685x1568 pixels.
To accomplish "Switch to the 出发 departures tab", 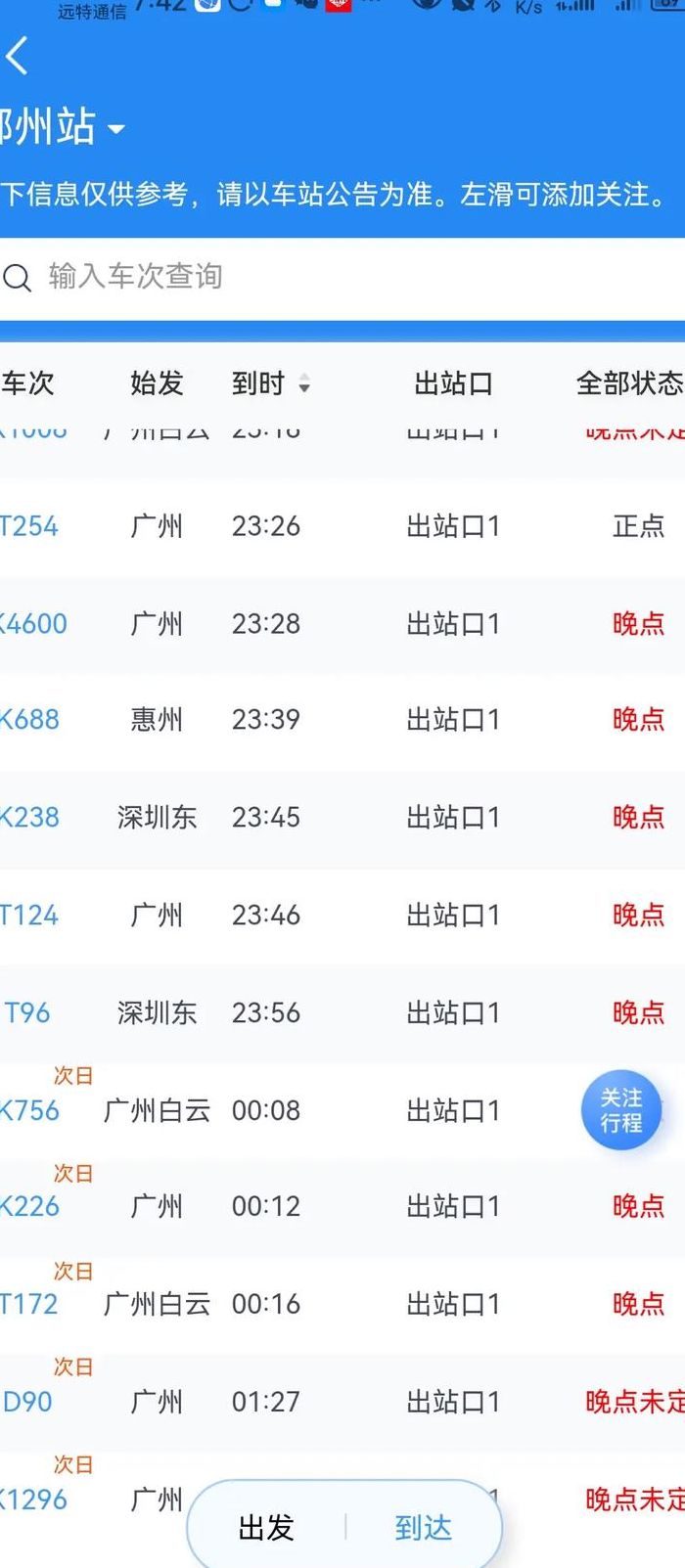I will click(x=266, y=1527).
